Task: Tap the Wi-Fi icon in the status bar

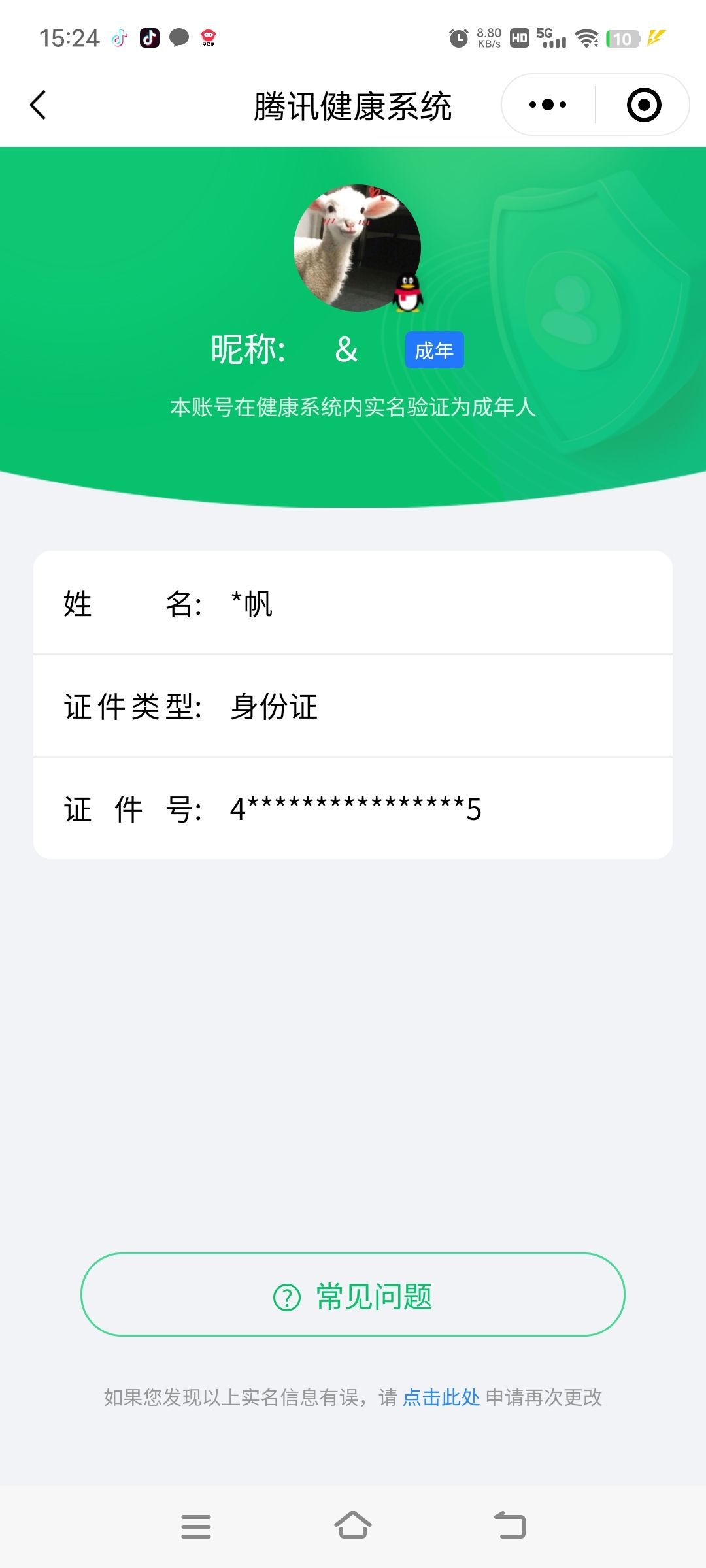Action: [586, 38]
